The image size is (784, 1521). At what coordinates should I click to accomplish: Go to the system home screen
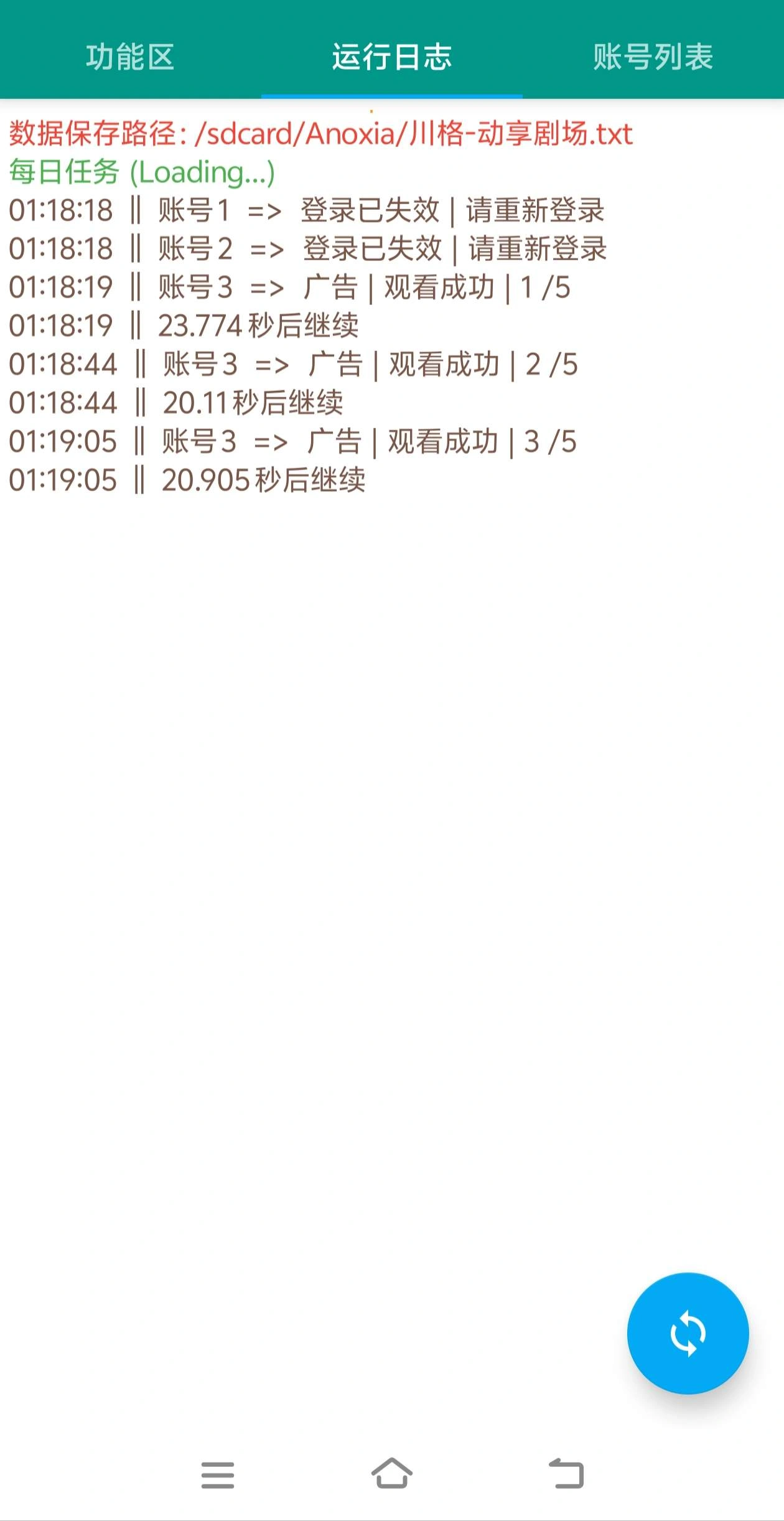391,1474
